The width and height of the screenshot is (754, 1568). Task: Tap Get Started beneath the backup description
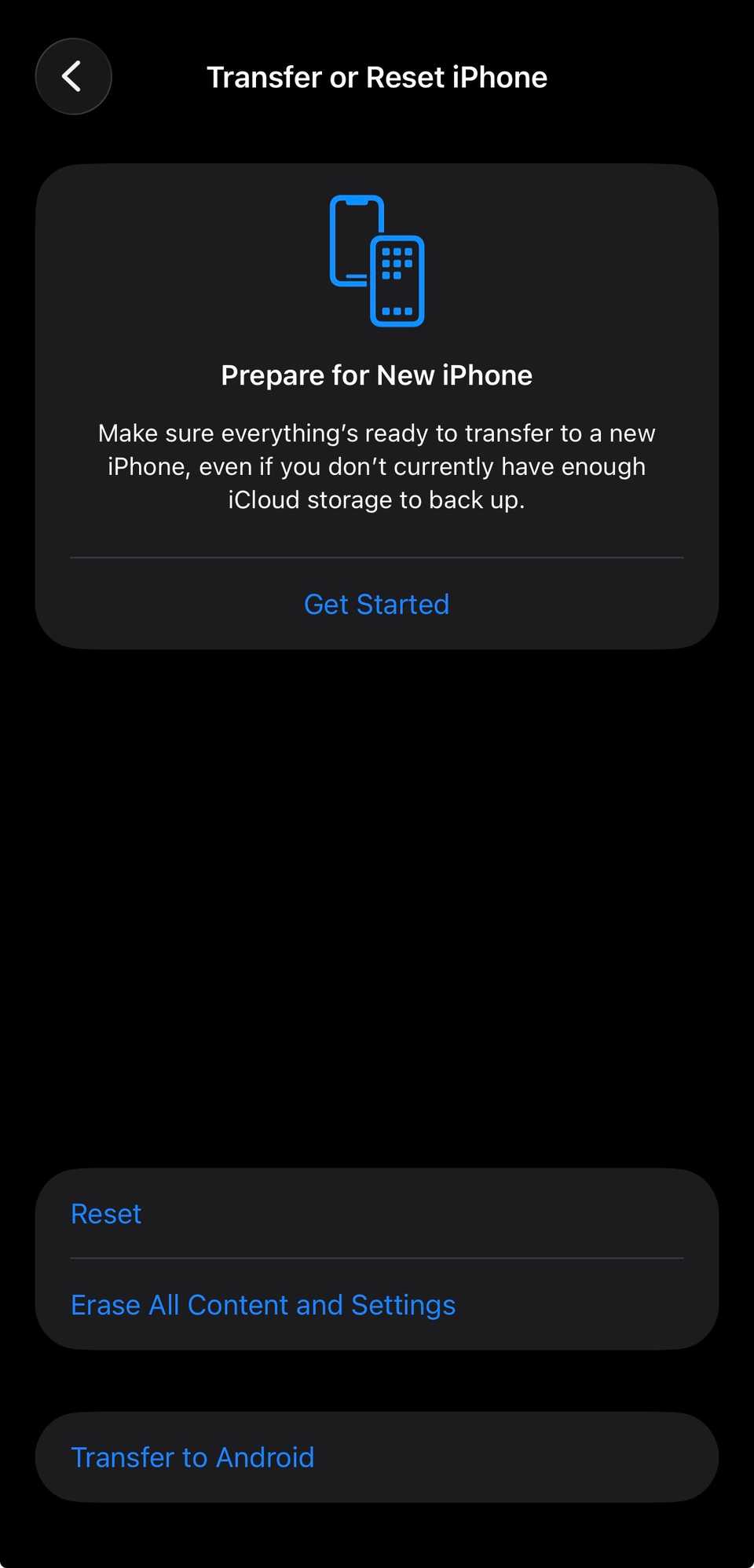coord(376,604)
